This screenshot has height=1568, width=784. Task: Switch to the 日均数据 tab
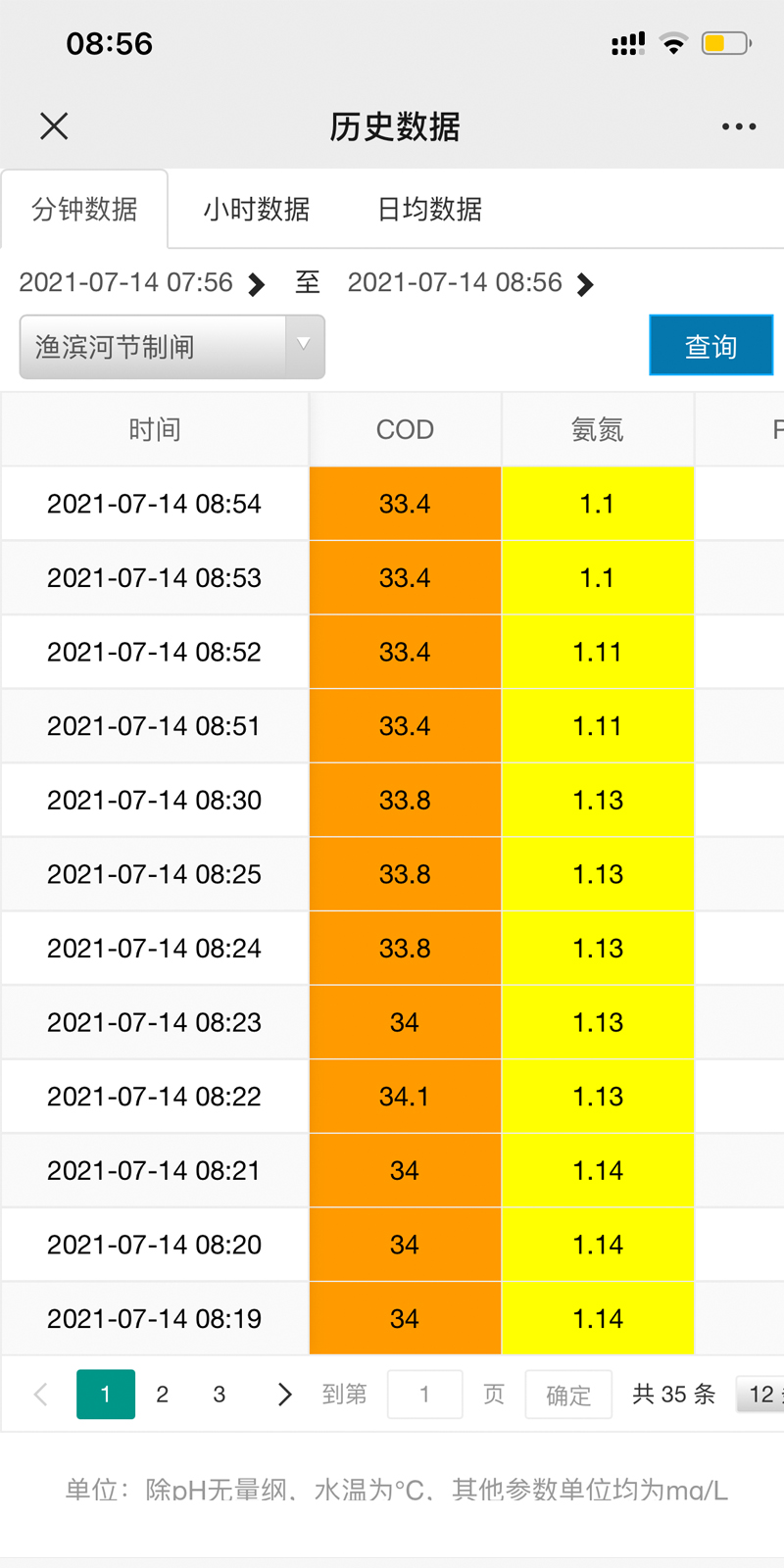pyautogui.click(x=430, y=209)
